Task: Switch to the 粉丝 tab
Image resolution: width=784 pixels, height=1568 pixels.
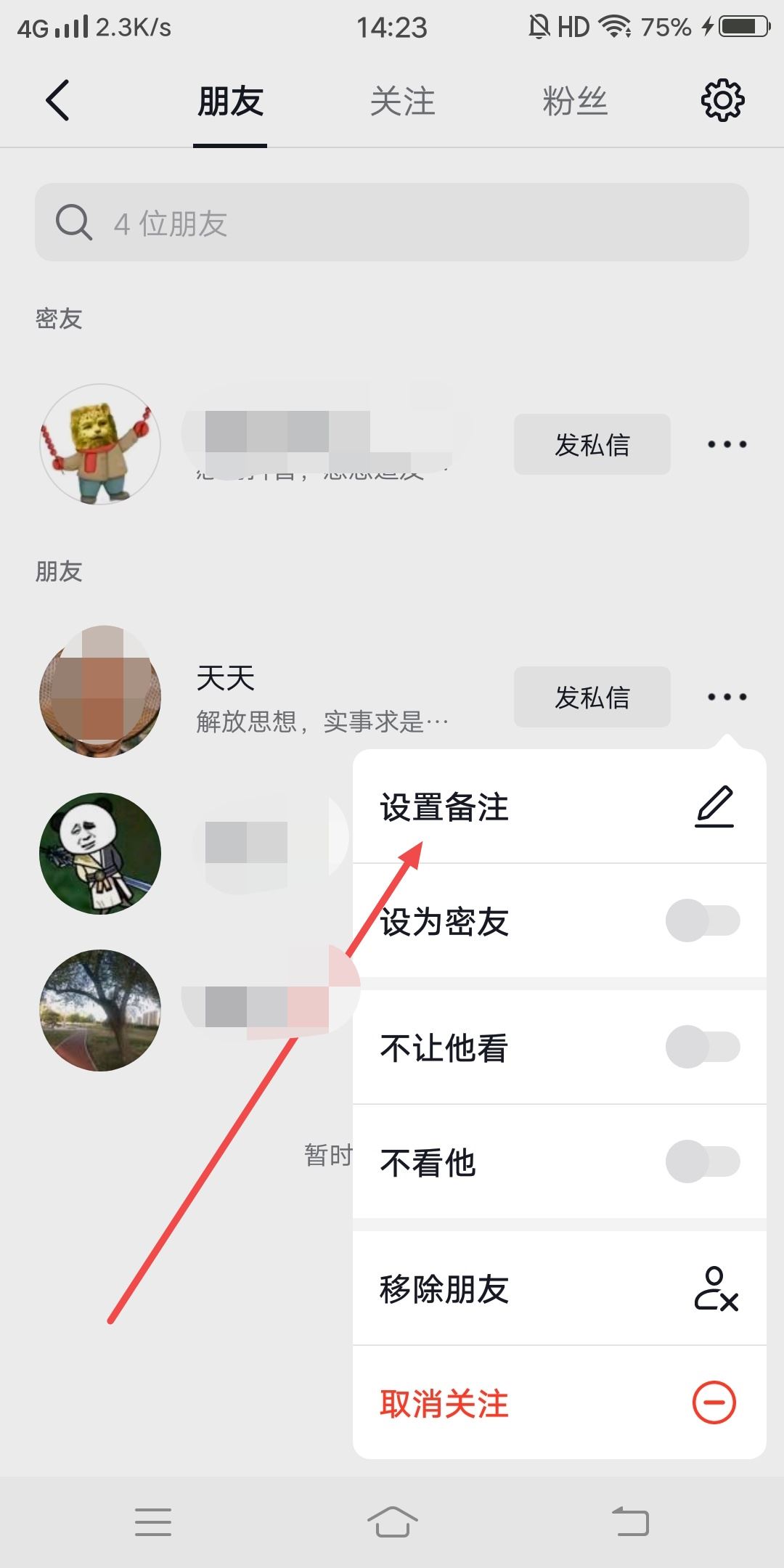Action: 574,101
